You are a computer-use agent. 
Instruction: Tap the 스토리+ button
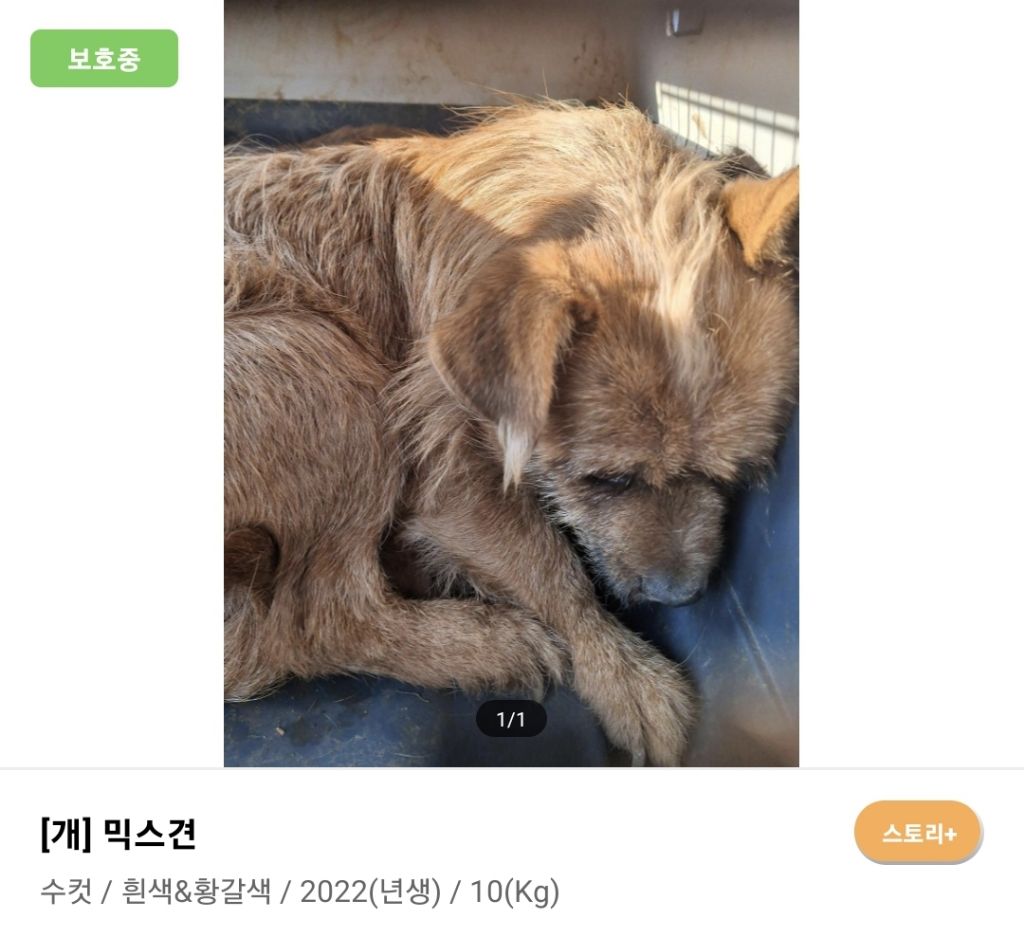(x=917, y=832)
